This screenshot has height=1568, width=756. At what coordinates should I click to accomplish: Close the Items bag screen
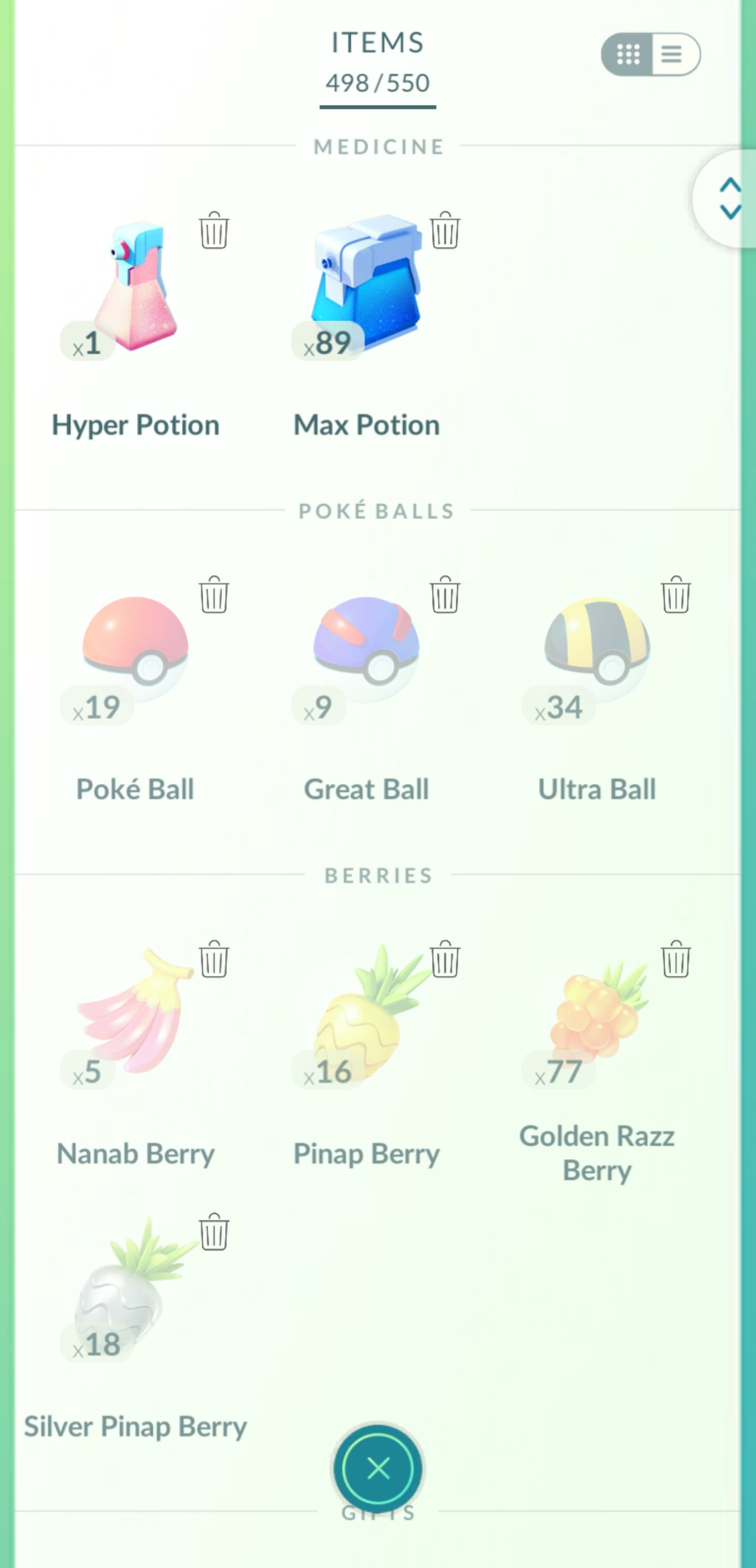tap(377, 1468)
